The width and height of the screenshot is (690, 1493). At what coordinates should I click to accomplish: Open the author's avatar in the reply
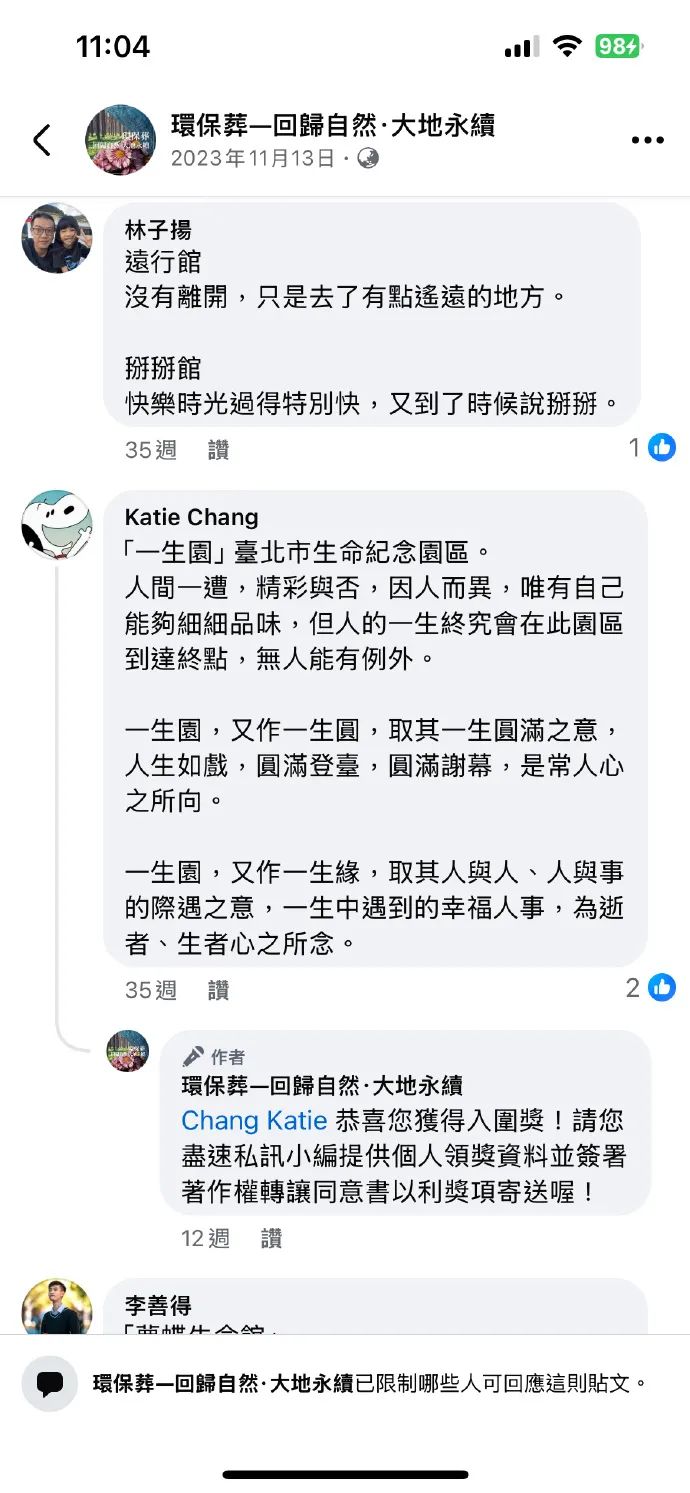(x=128, y=1051)
